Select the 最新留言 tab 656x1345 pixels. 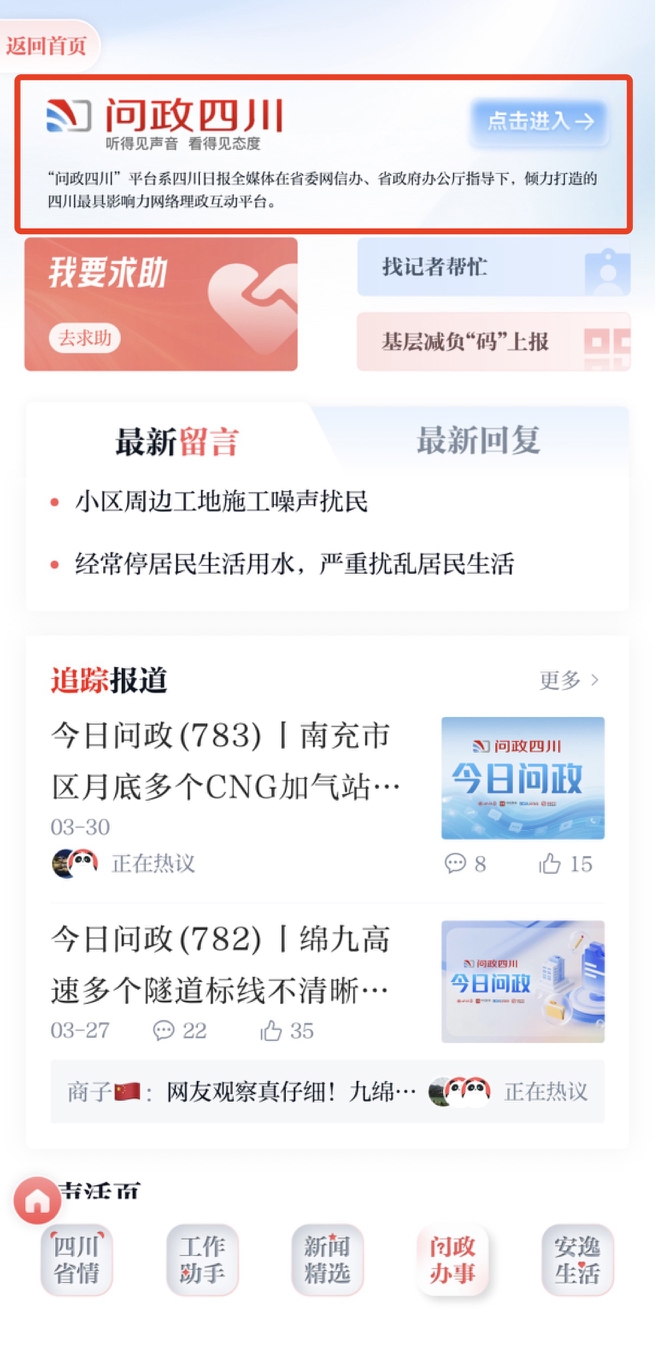pos(177,441)
